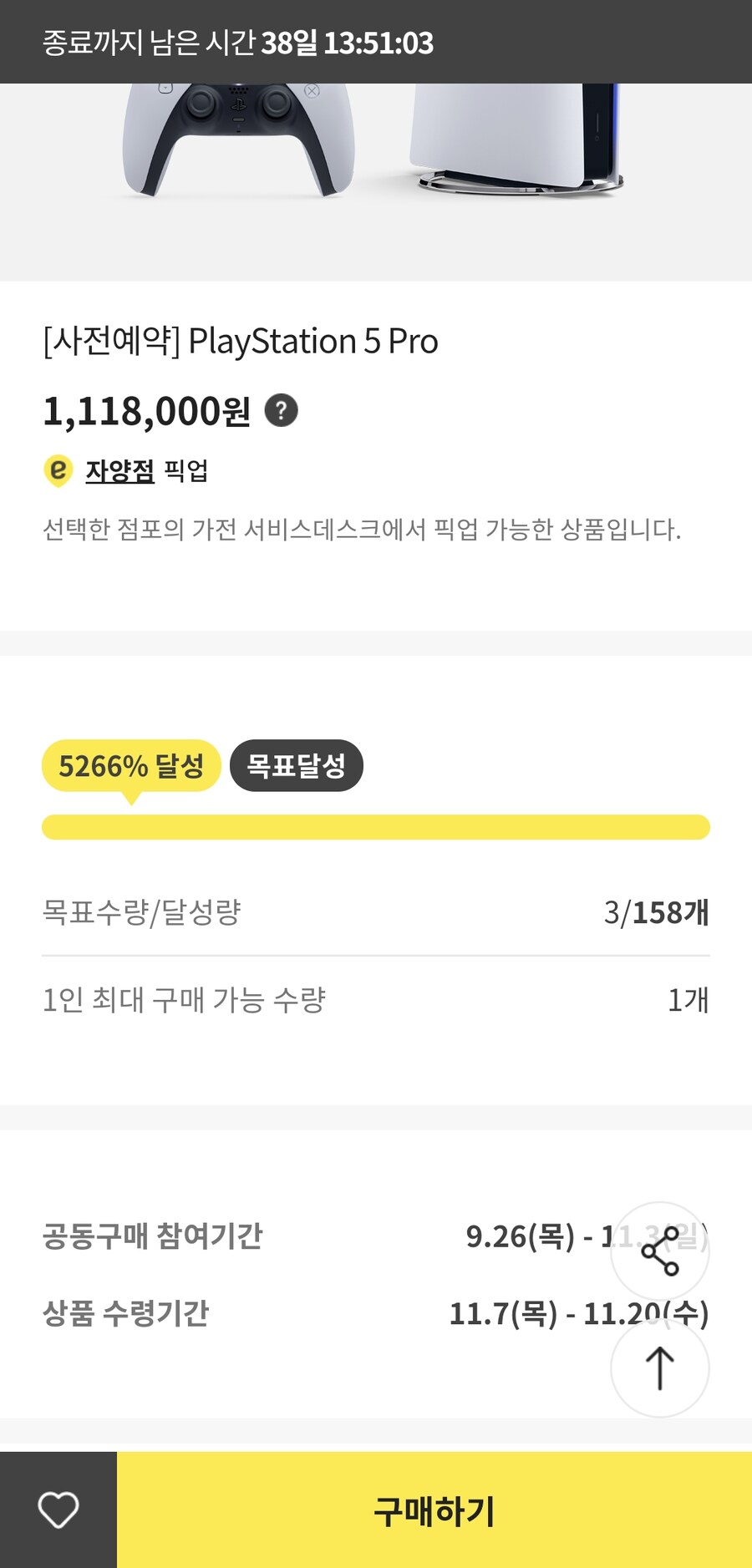Click the scroll-to-top arrow icon

coord(659,1368)
